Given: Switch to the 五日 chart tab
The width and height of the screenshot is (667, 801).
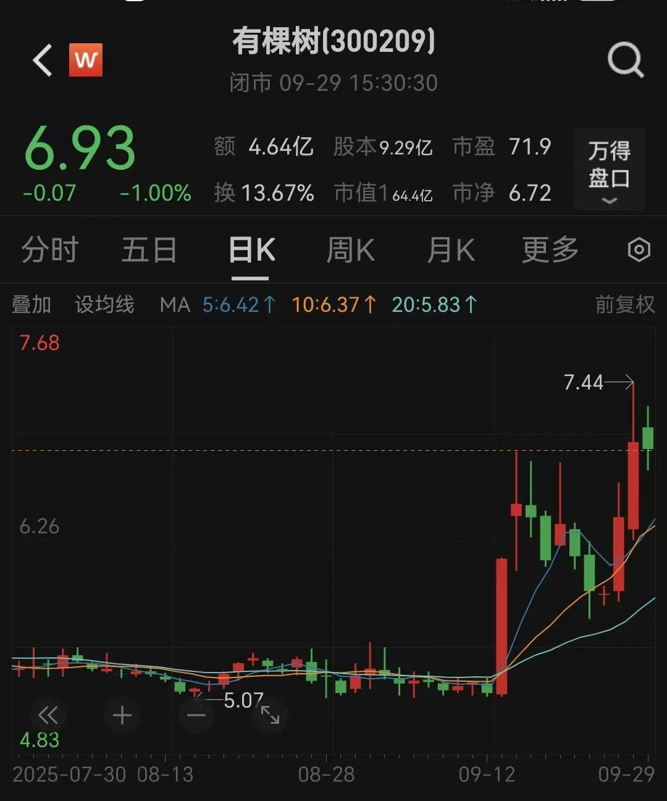Looking at the screenshot, I should point(149,250).
